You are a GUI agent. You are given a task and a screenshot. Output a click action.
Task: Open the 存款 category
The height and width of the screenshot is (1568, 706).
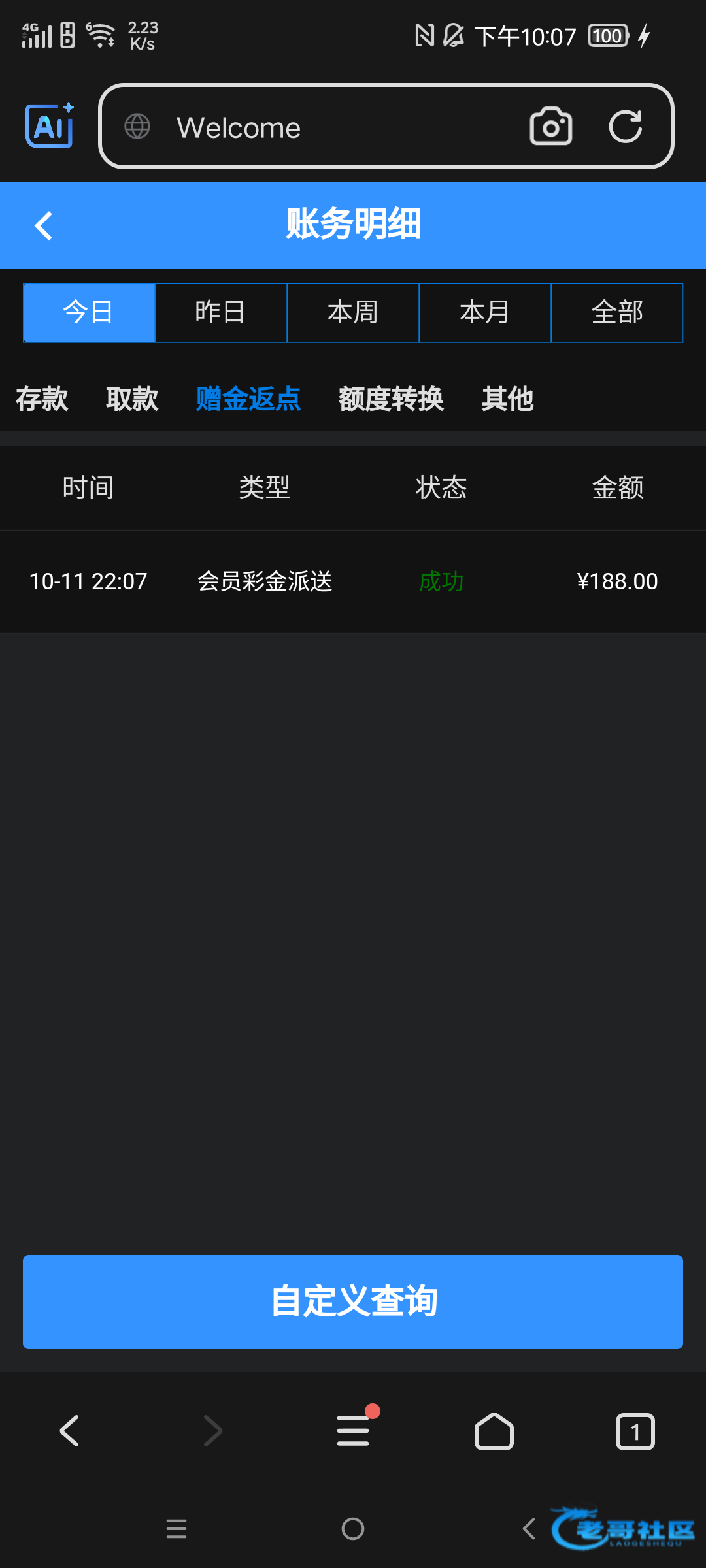(42, 399)
